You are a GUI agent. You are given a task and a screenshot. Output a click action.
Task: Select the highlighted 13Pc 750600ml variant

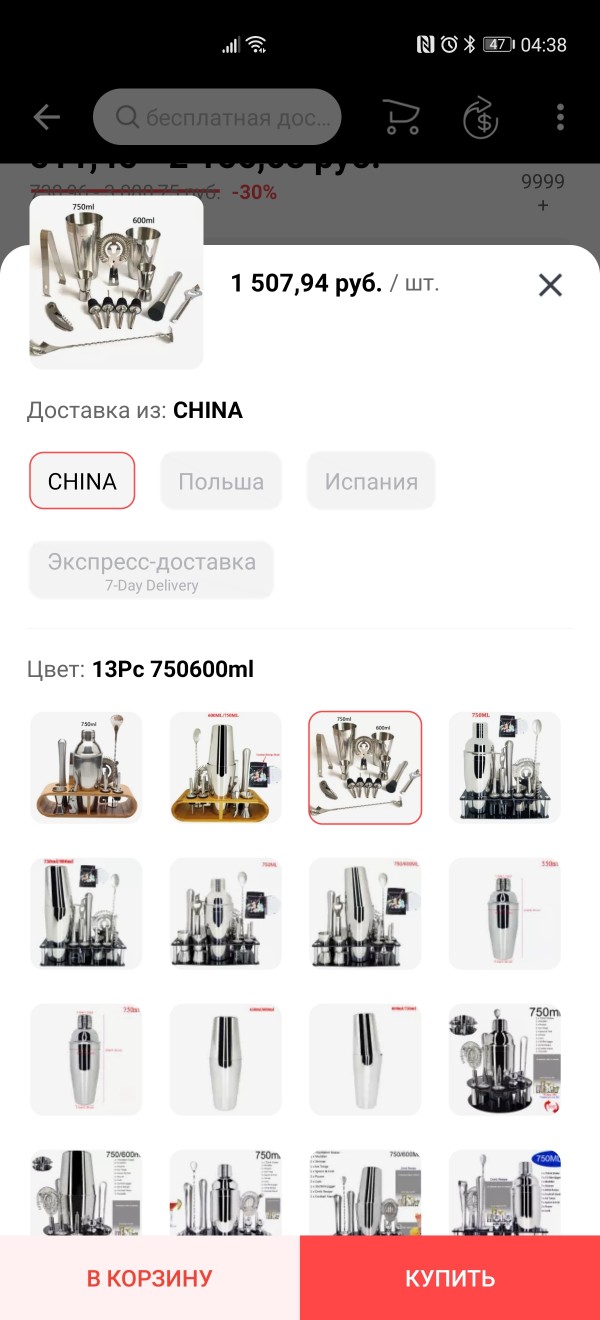click(x=365, y=767)
